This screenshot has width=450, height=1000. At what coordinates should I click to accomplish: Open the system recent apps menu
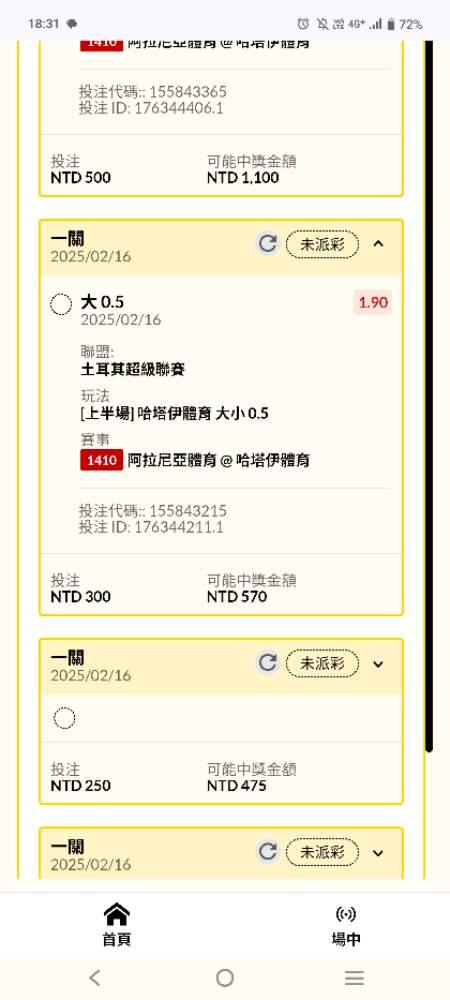point(354,978)
